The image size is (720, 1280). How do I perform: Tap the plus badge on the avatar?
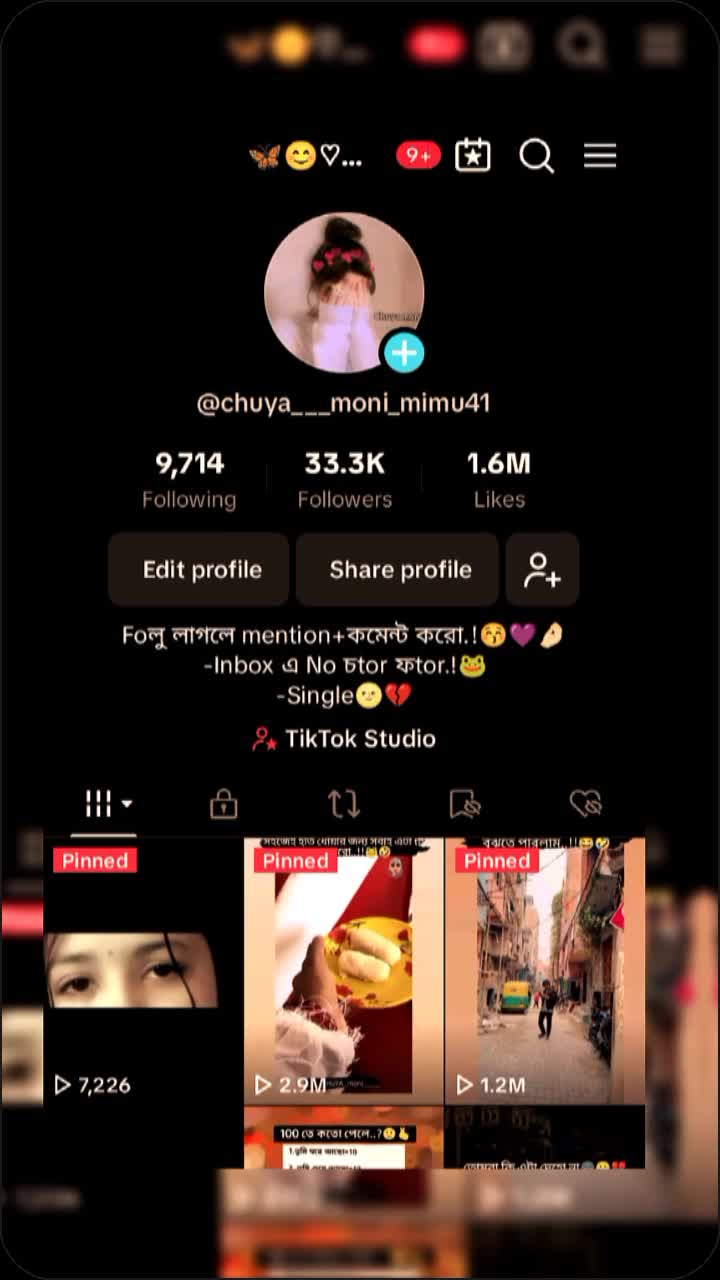point(404,353)
